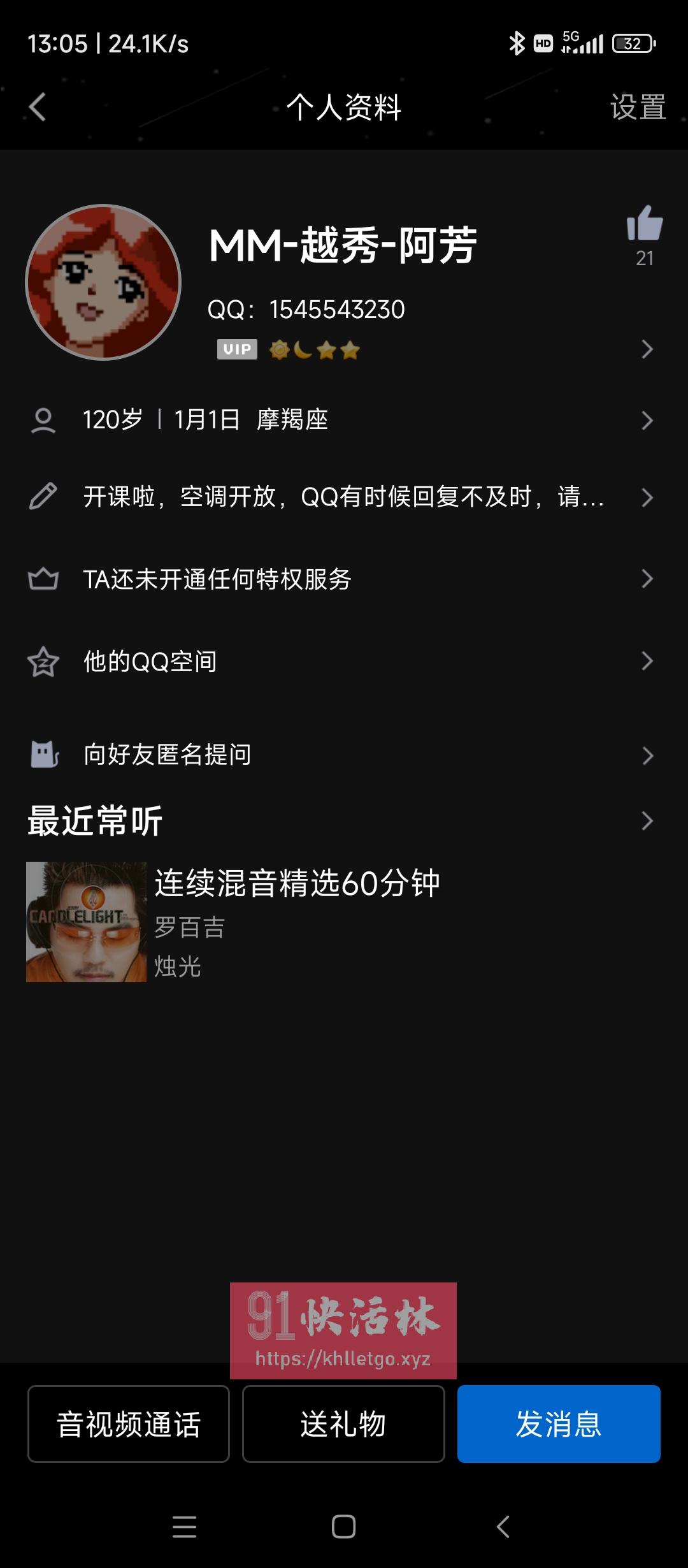Tap the sun medal badge beside VIP
This screenshot has width=688, height=1568.
278,350
